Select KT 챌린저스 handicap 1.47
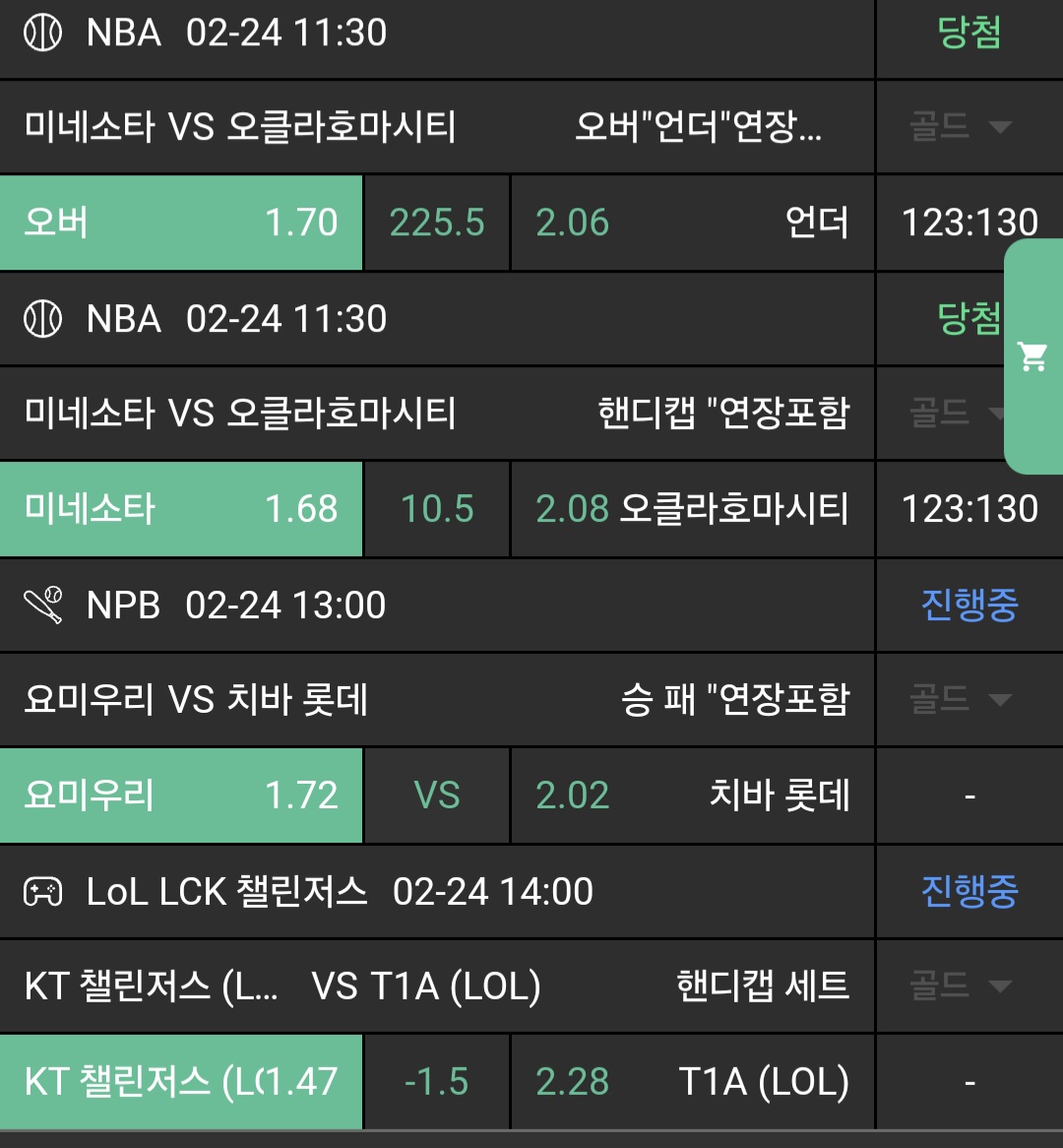 181,1081
